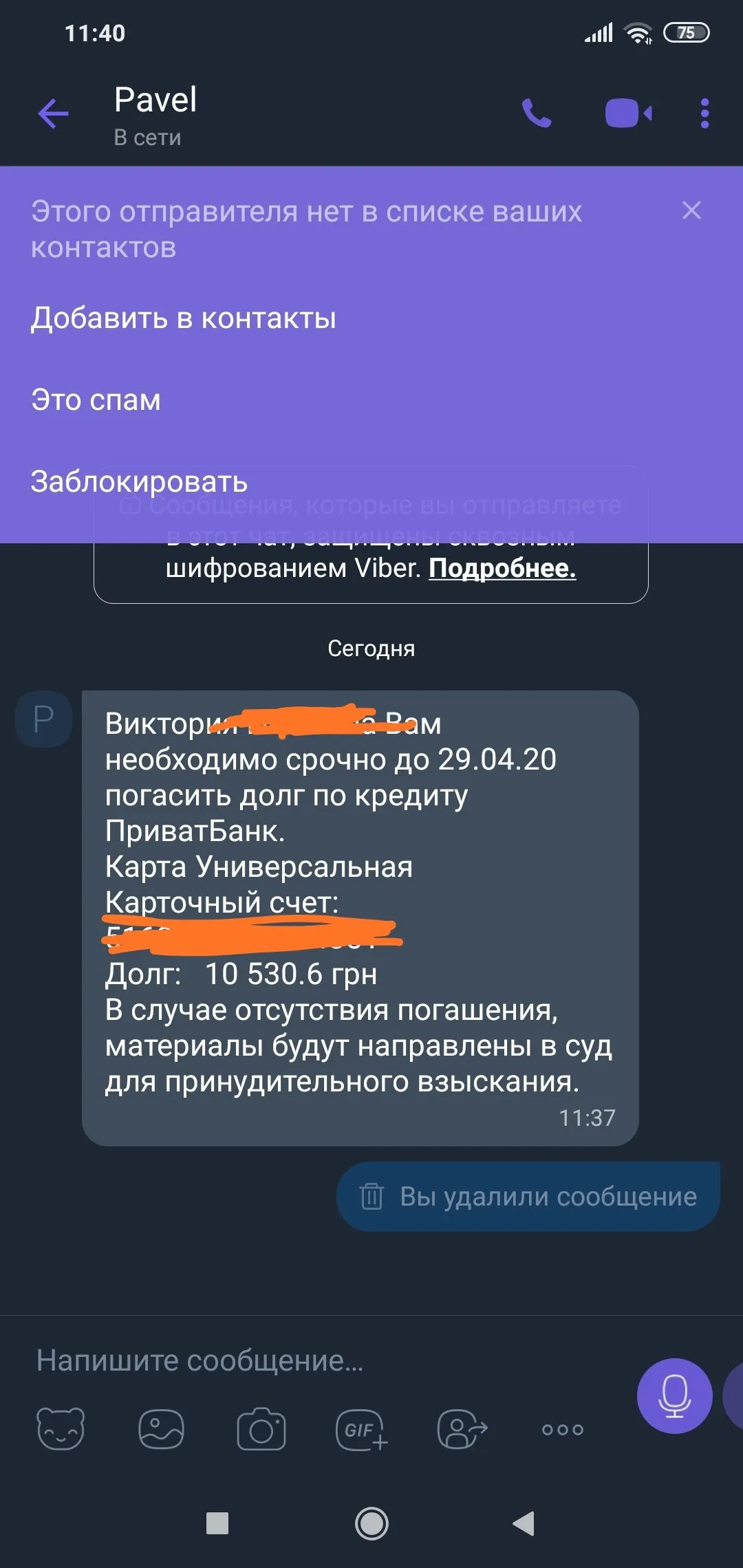Start a voice call with Pavel
This screenshot has height=1568, width=743.
click(x=537, y=113)
